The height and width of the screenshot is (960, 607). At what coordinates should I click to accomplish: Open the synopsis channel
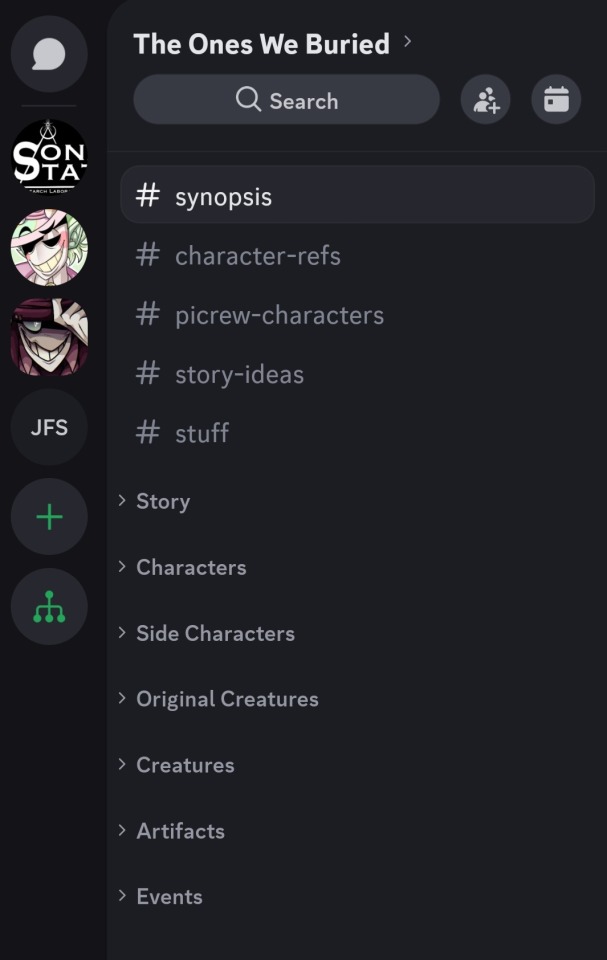(x=357, y=196)
